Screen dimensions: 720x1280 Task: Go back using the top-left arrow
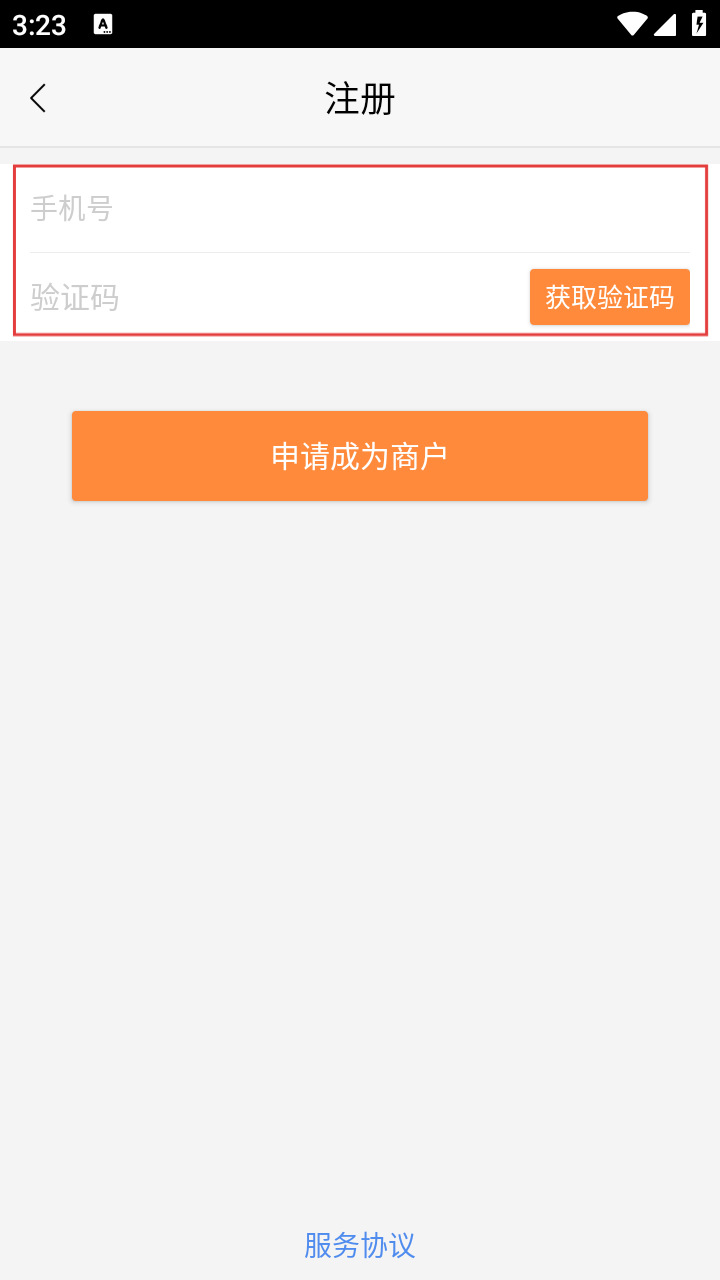pyautogui.click(x=38, y=98)
